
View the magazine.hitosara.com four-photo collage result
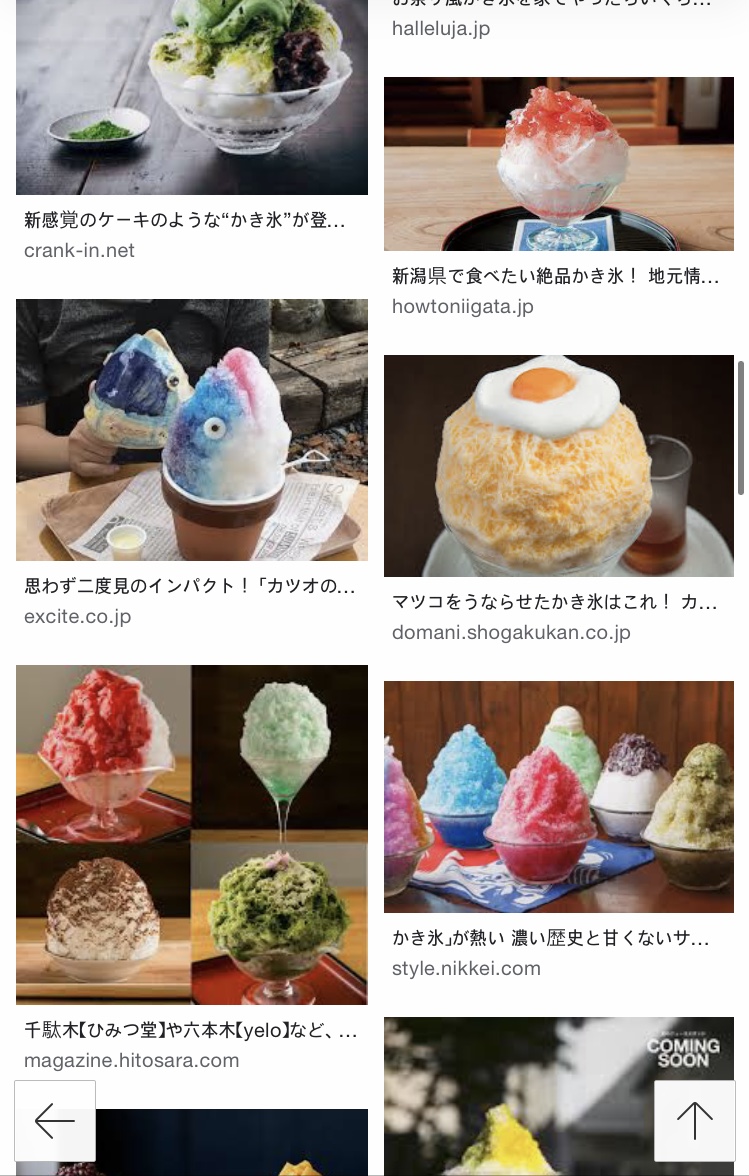click(x=191, y=834)
